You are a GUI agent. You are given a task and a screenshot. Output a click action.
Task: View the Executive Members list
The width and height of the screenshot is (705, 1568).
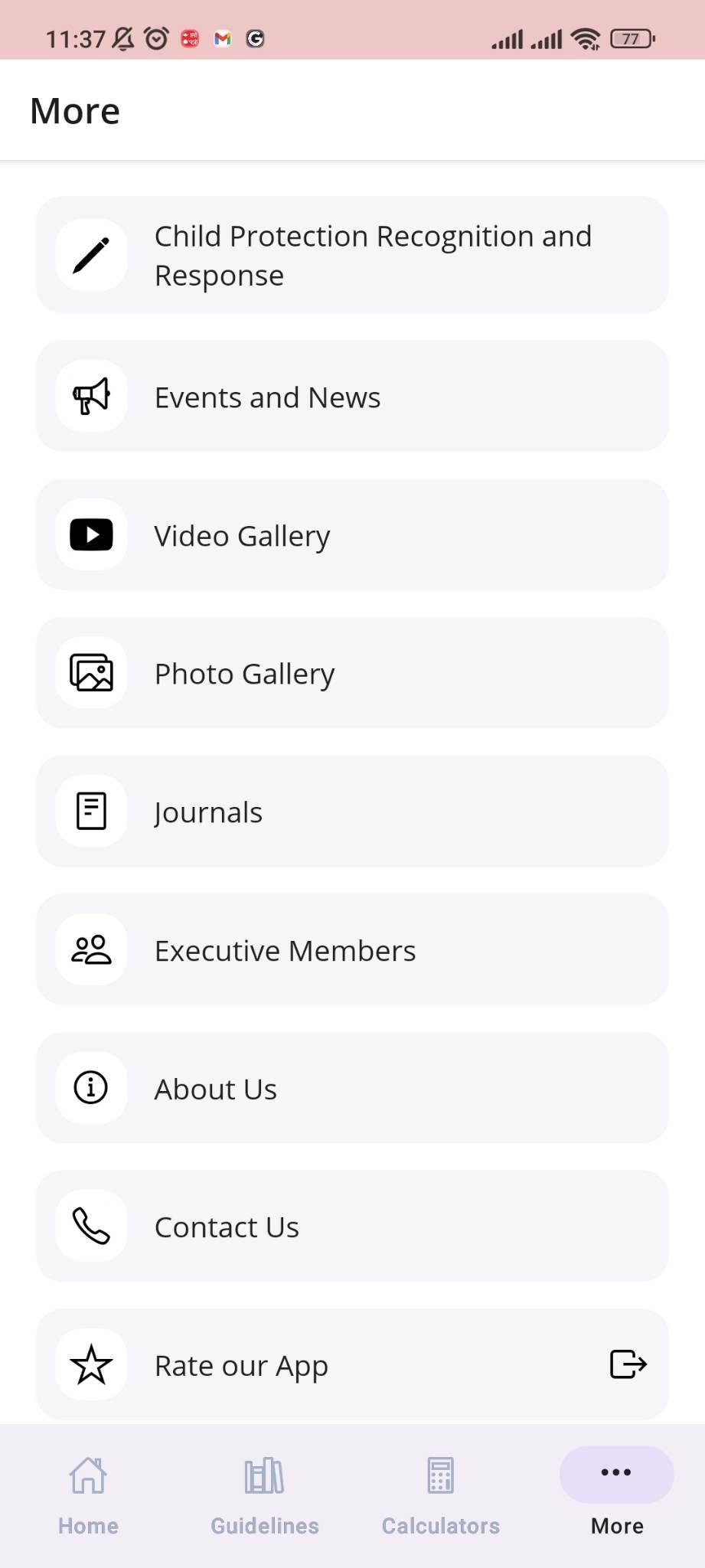(352, 950)
